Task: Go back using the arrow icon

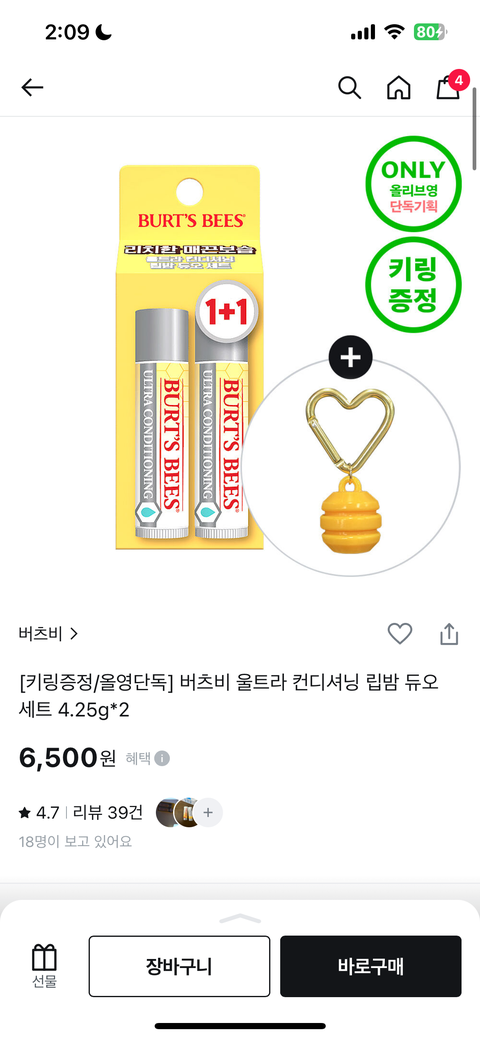Action: click(x=32, y=87)
